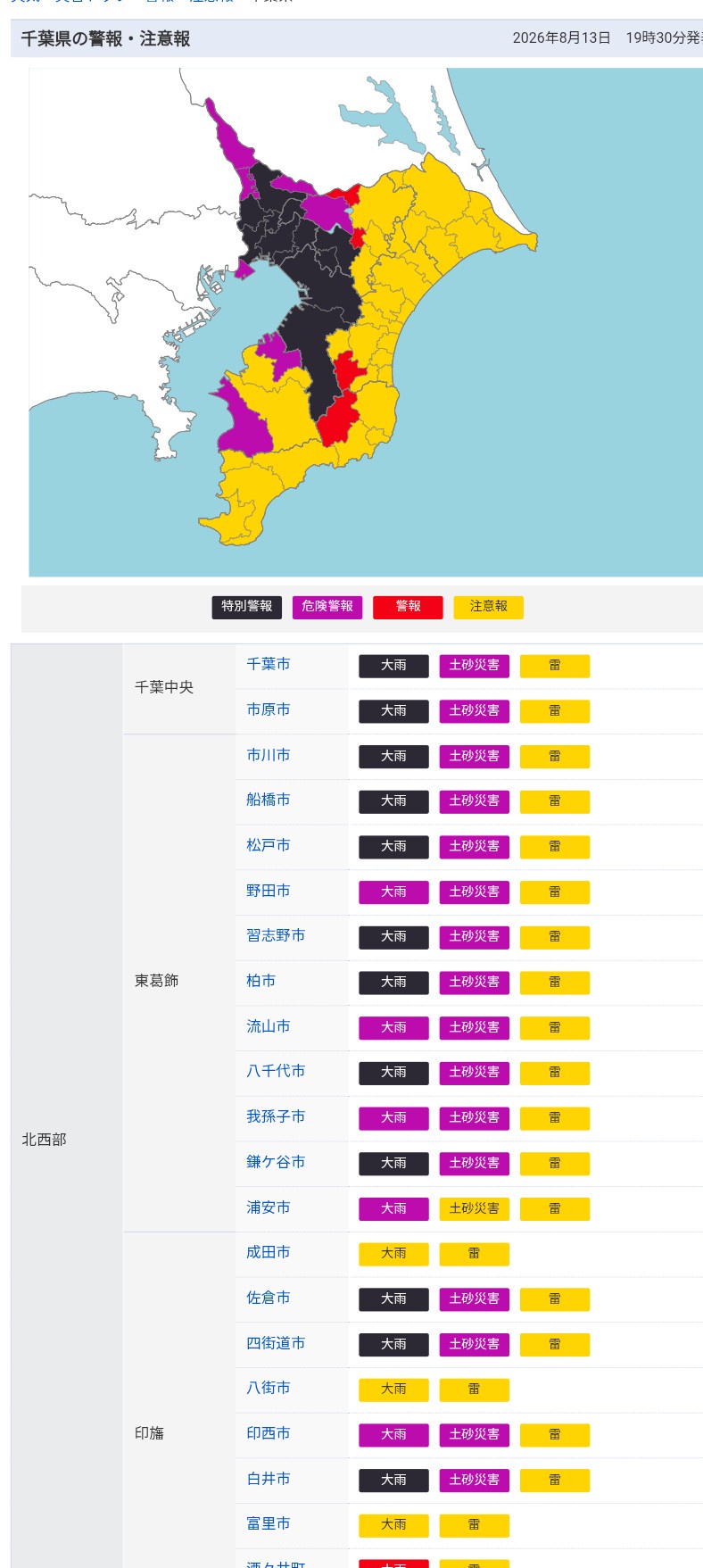Open the 習志野市 link

coord(276,935)
